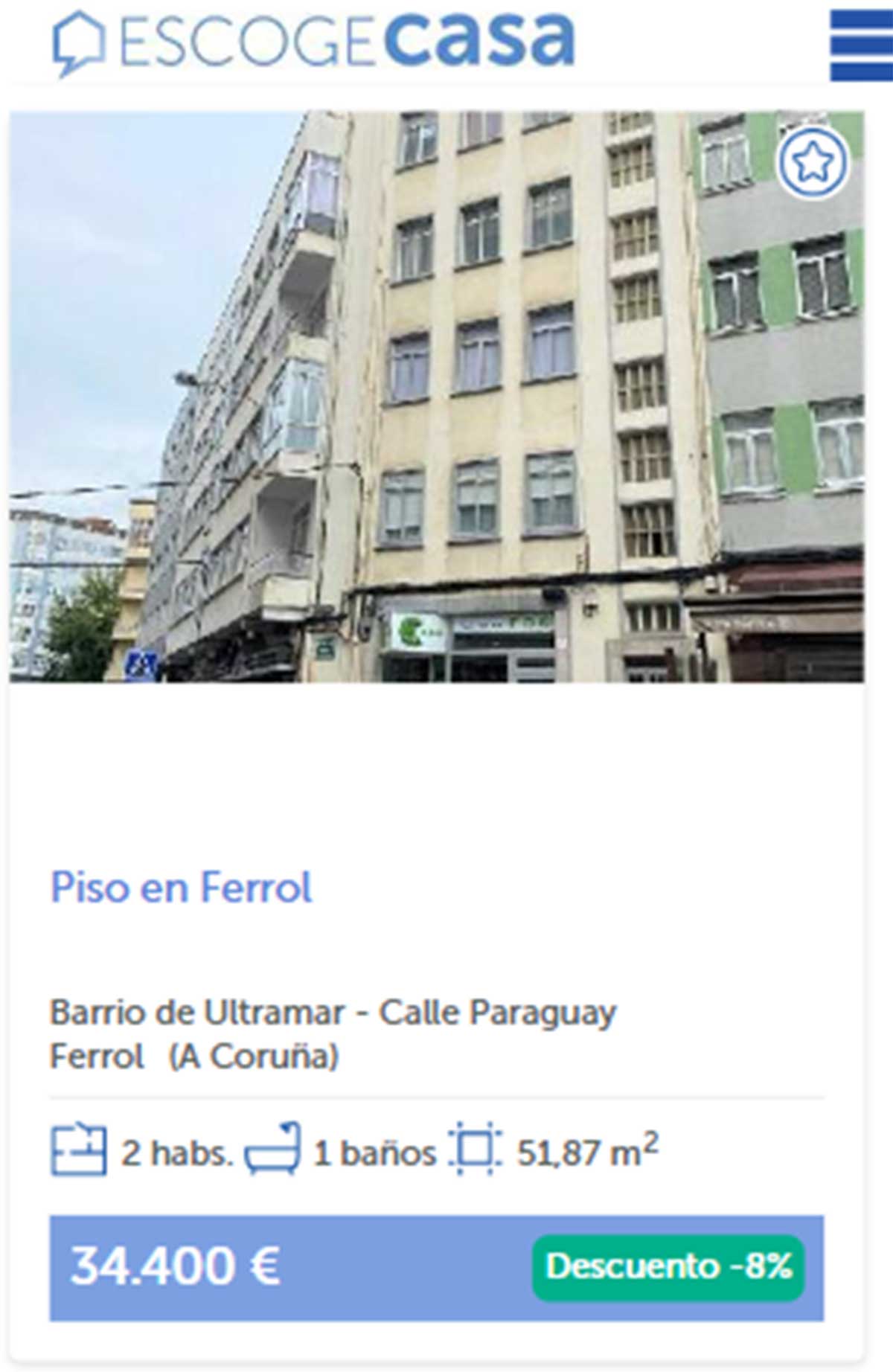View the building photo of the flat

pos(436,396)
